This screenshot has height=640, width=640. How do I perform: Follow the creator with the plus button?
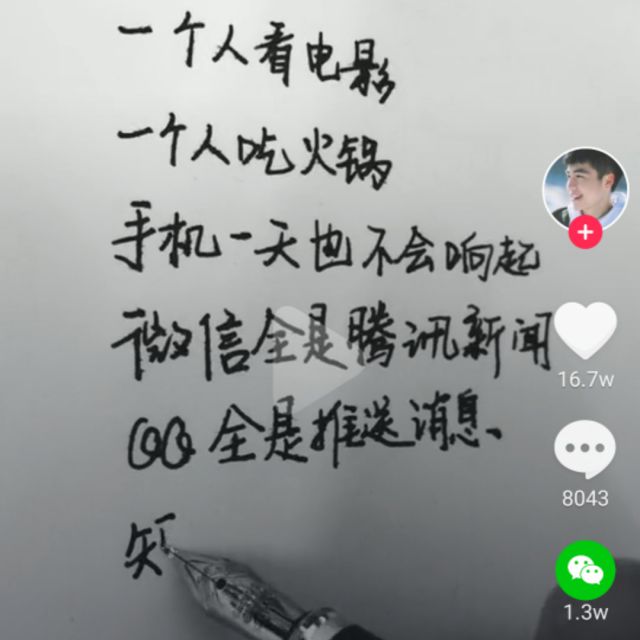pos(585,232)
